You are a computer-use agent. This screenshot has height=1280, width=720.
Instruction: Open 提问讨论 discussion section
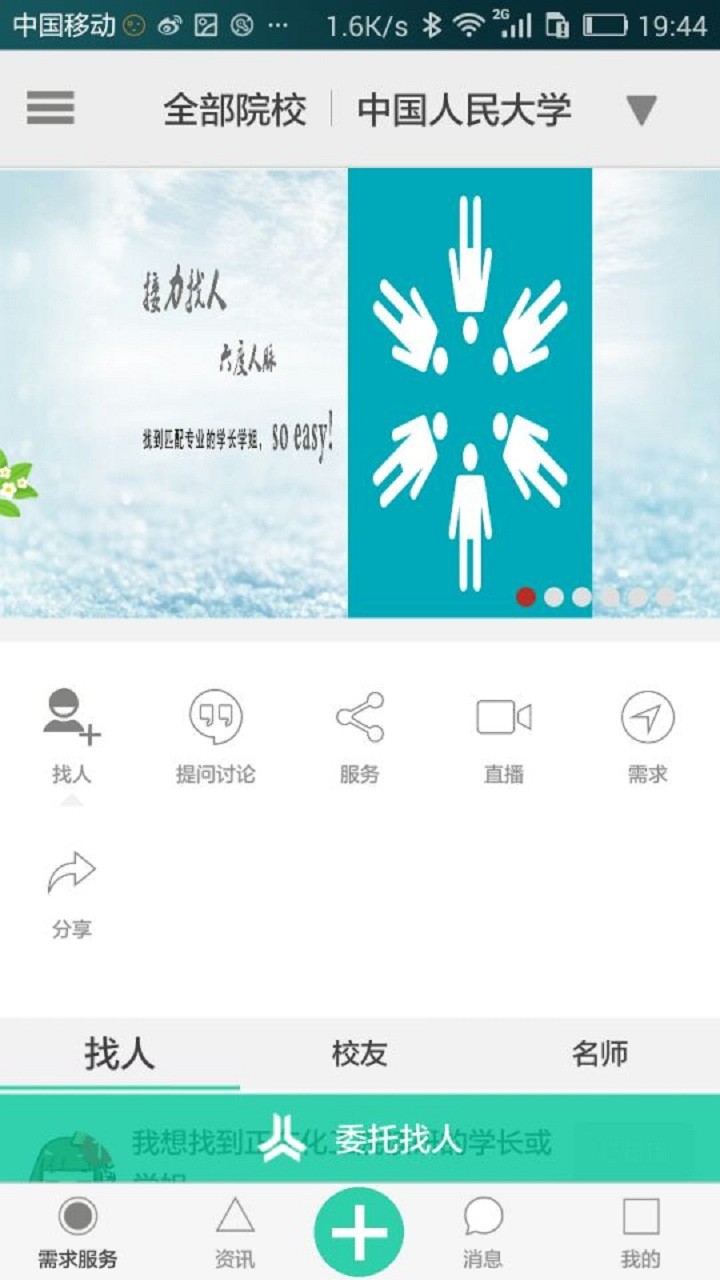tap(216, 737)
